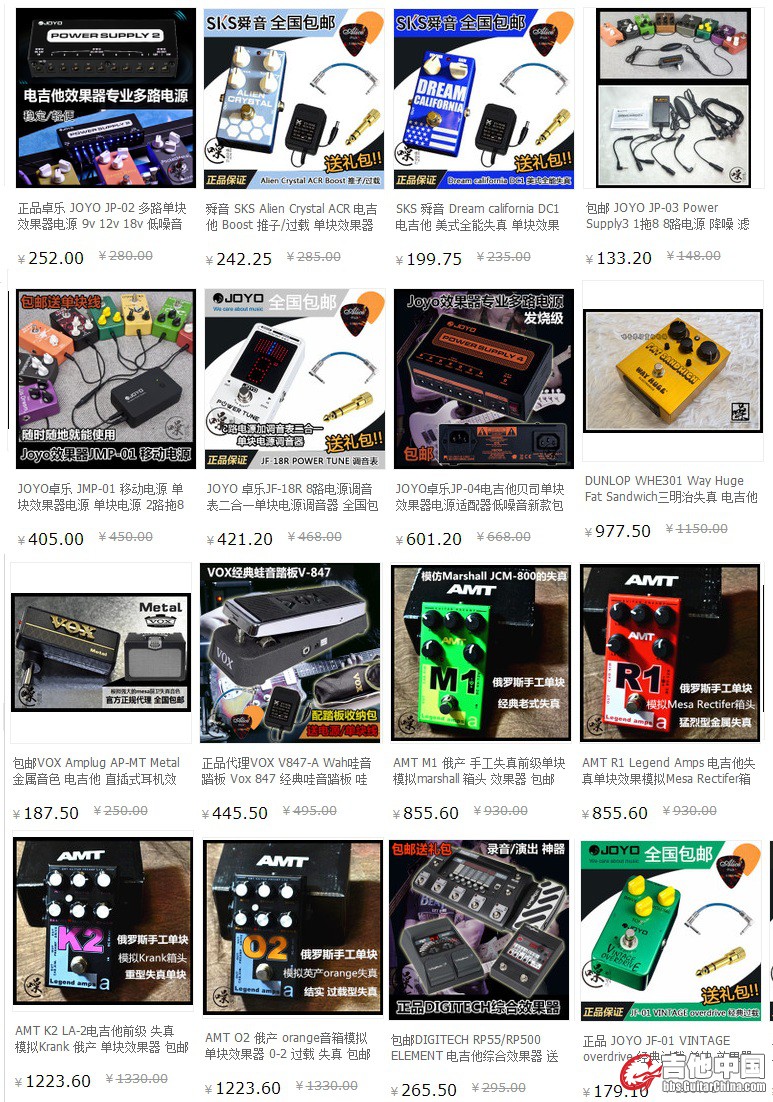
Task: Open the JOYO JP-03 Power Supply3 item
Action: coord(673,98)
